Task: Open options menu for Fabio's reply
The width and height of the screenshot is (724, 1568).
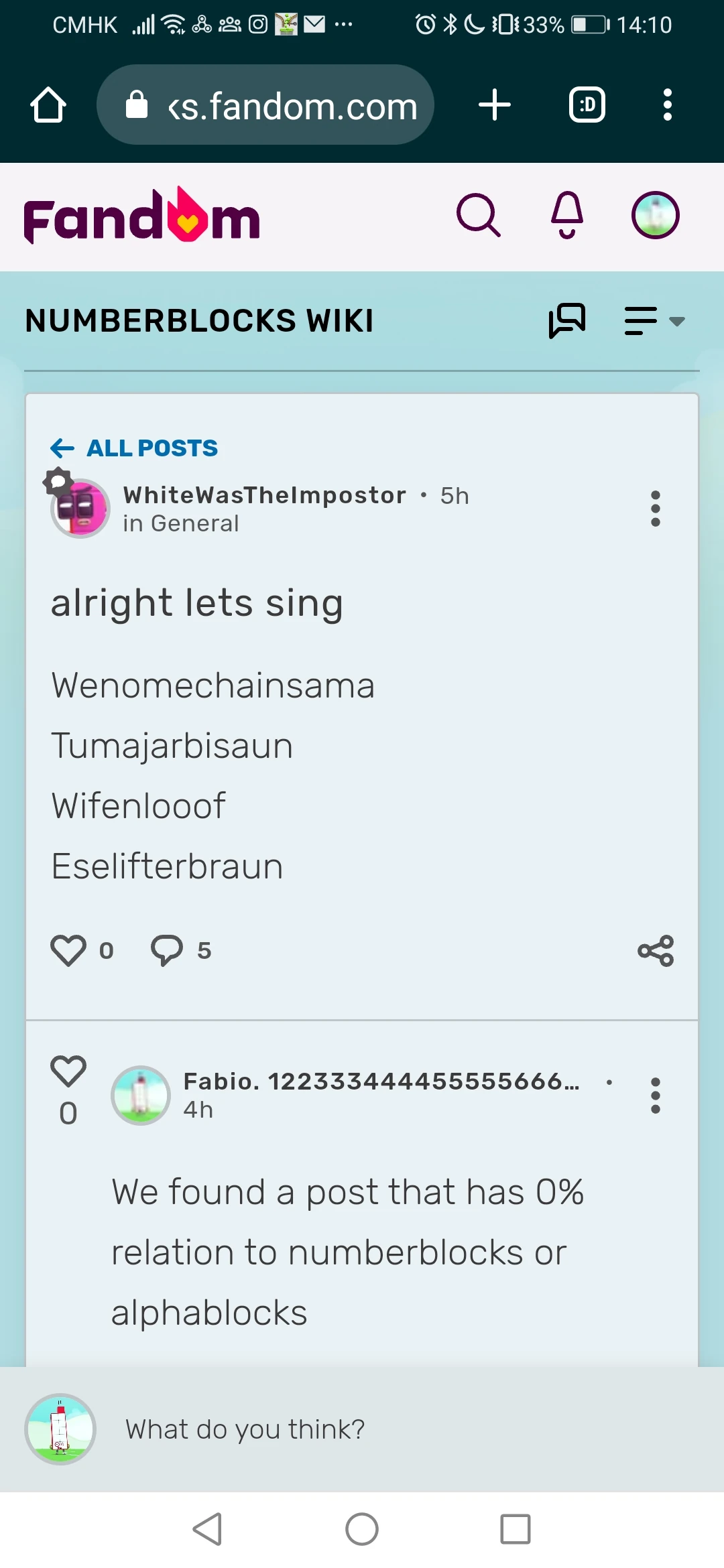Action: point(655,1096)
